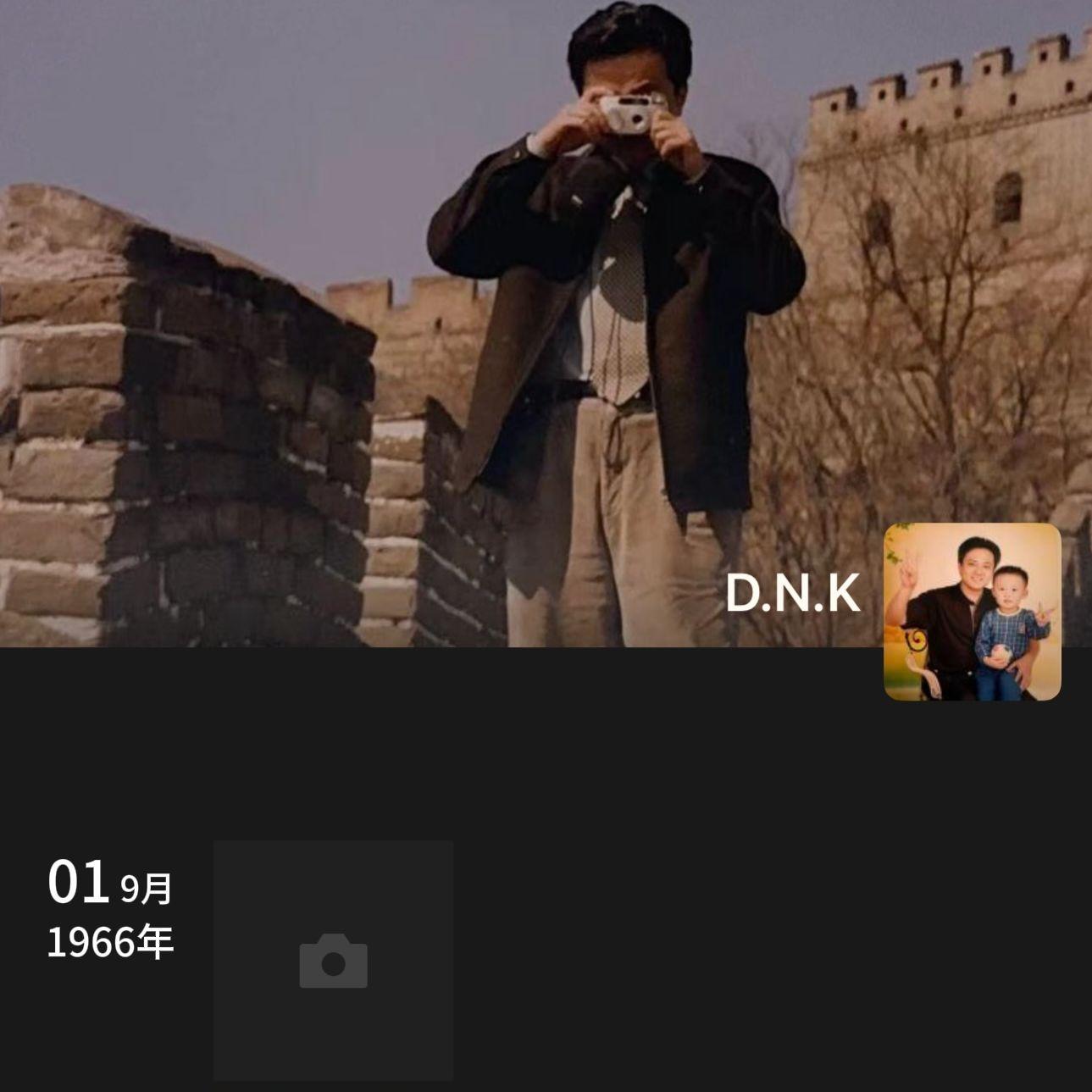Screen dimensions: 1092x1092
Task: Tap the camera tile to post a photo
Action: [333, 960]
